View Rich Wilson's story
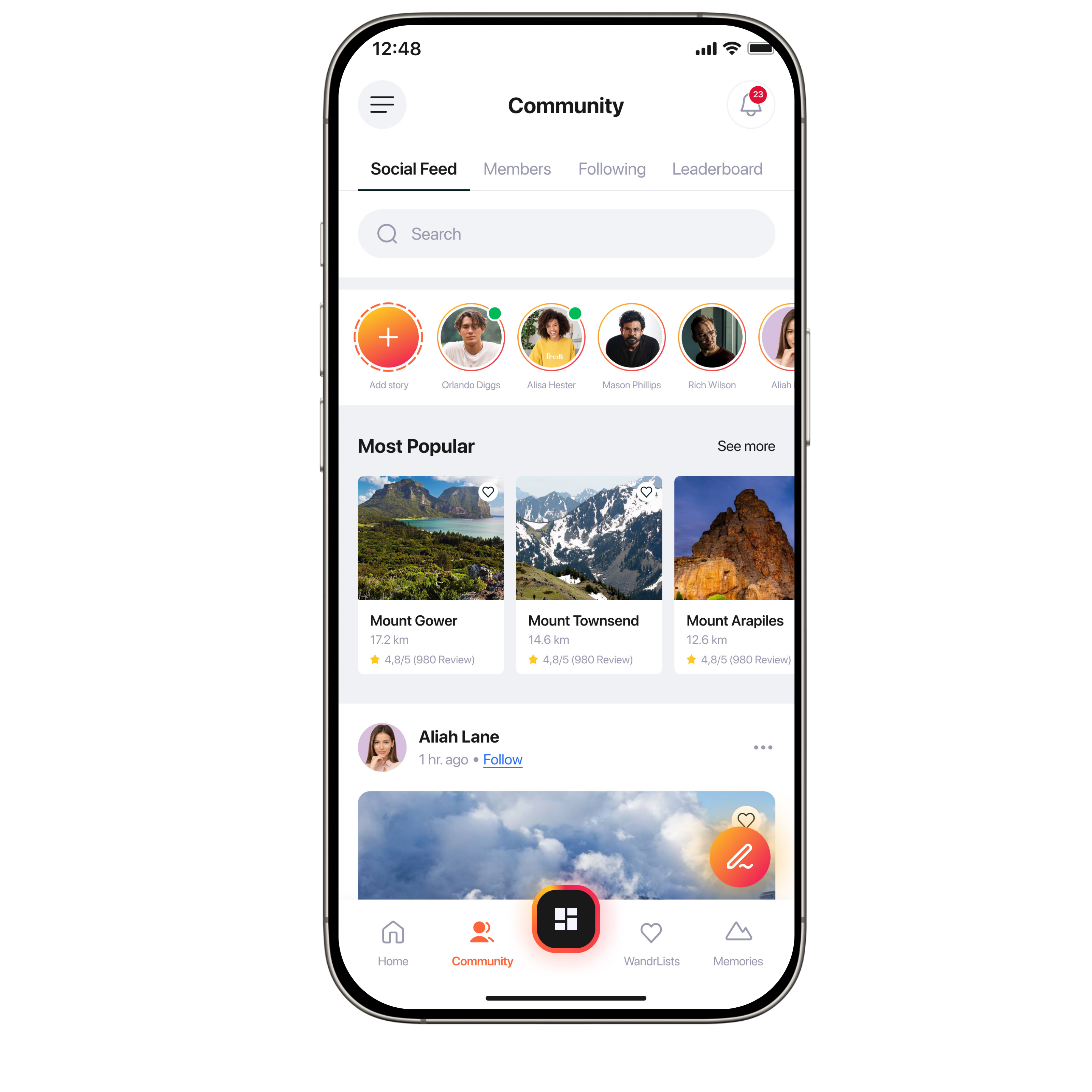Screen dimensions: 1092x1092 point(712,337)
